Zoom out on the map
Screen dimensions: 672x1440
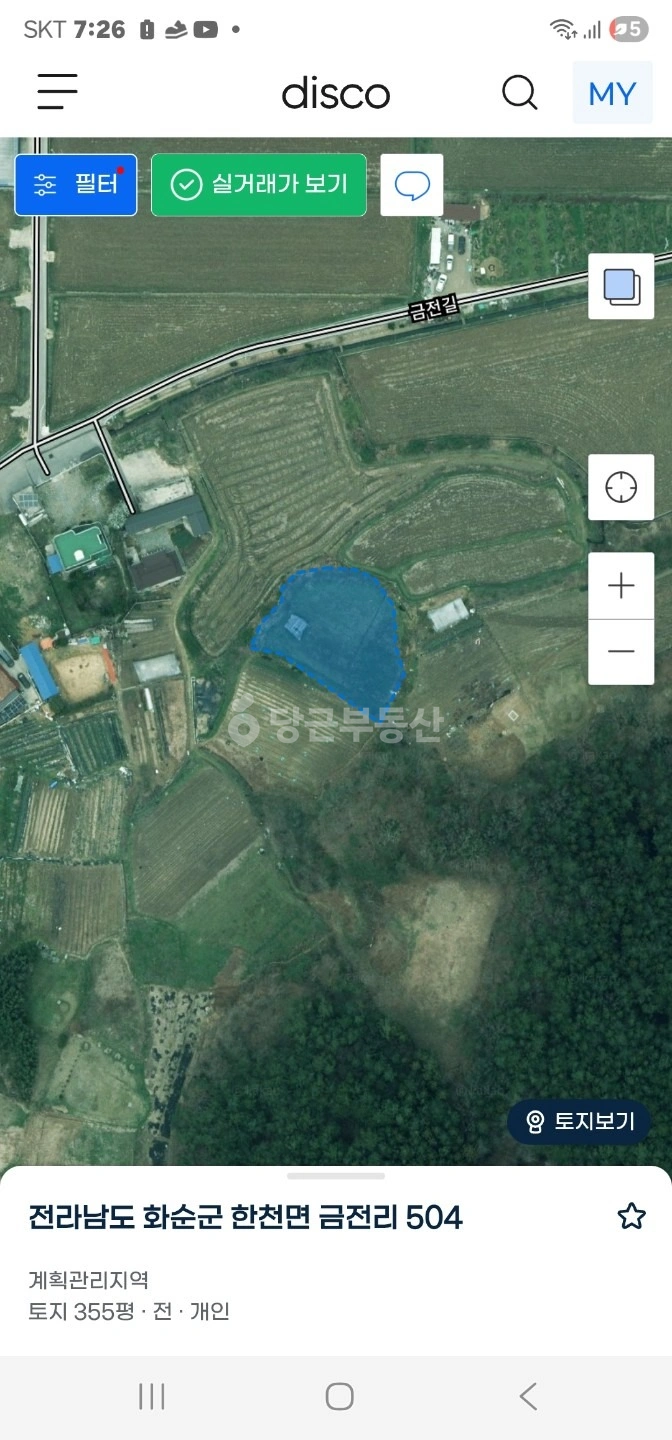click(621, 652)
